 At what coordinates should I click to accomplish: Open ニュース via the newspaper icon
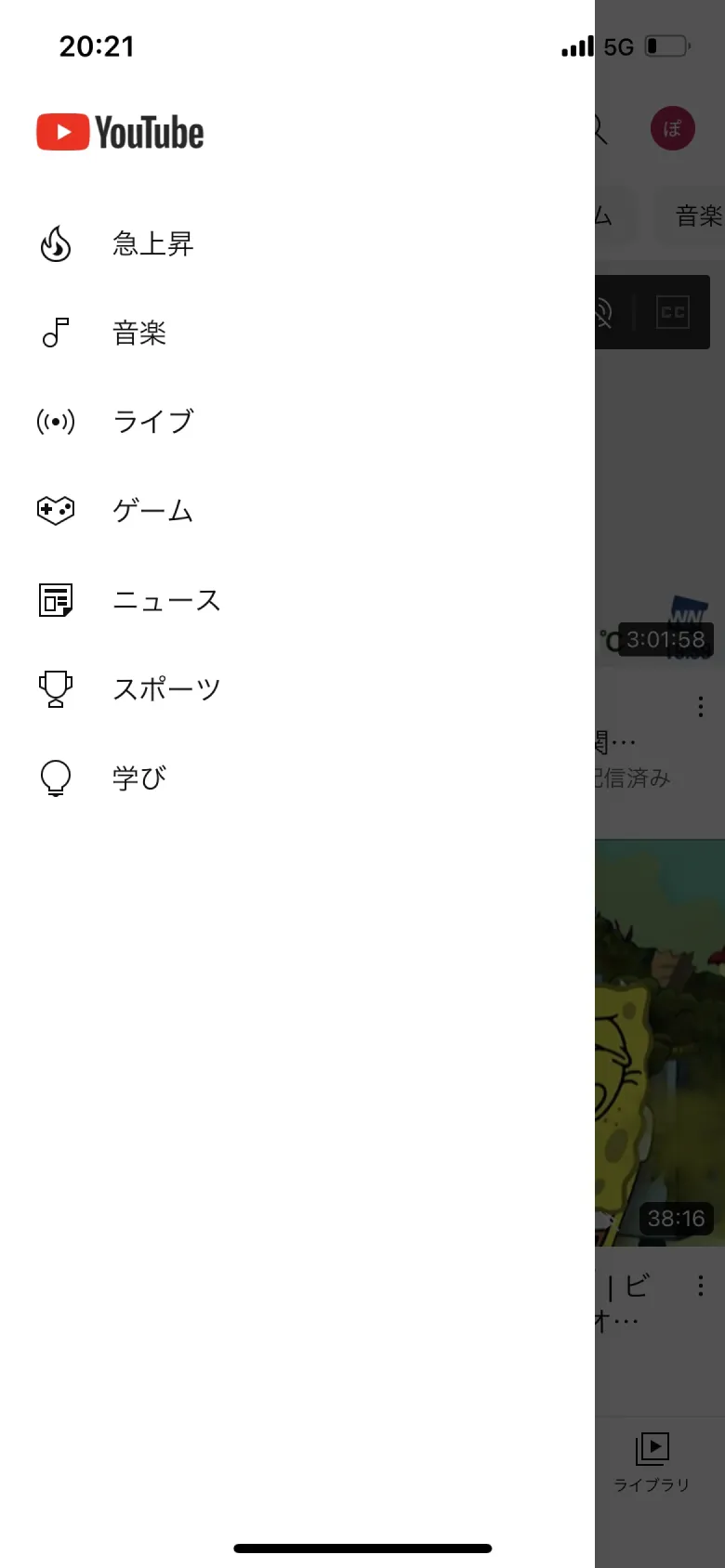(56, 599)
